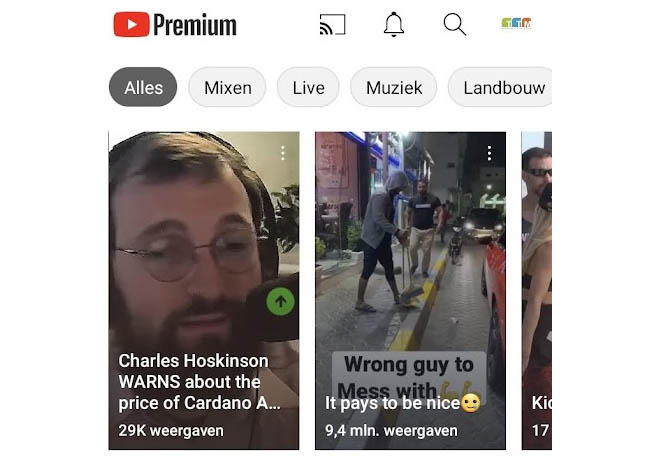The width and height of the screenshot is (645, 464).
Task: Filter by the Mixen chip
Action: pyautogui.click(x=227, y=87)
